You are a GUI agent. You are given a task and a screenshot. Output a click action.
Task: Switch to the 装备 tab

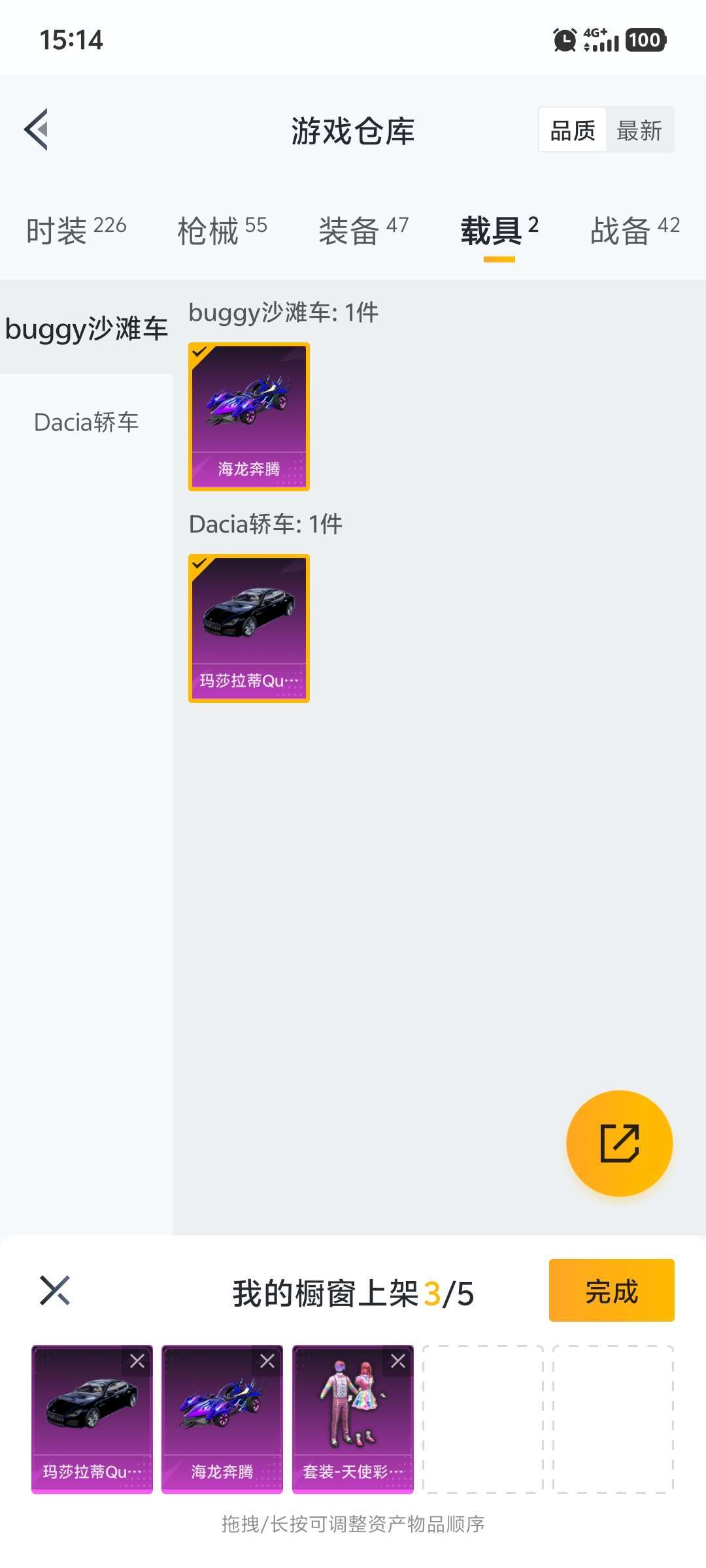[x=363, y=230]
